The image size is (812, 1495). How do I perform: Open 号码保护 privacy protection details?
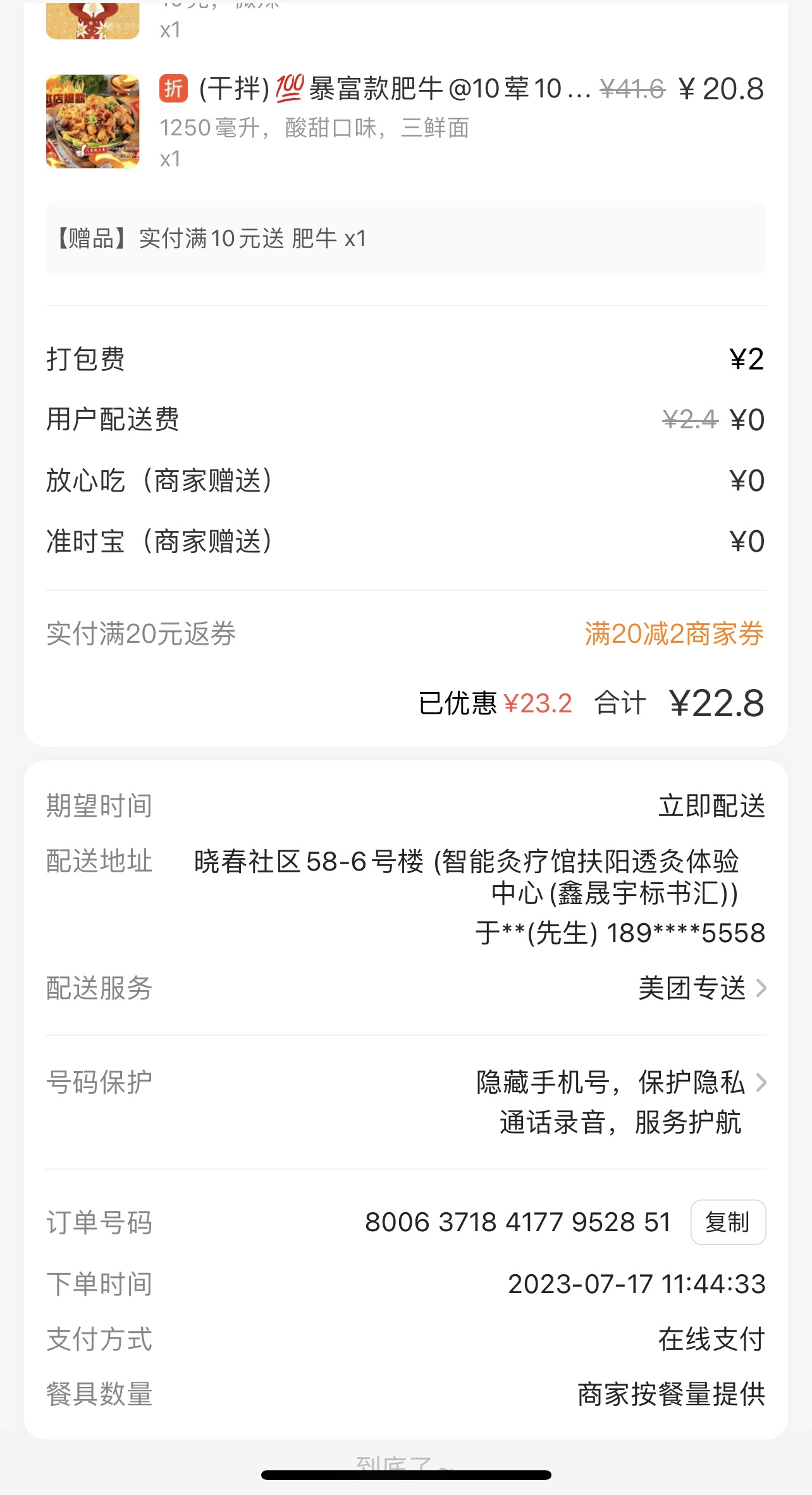pyautogui.click(x=620, y=1082)
